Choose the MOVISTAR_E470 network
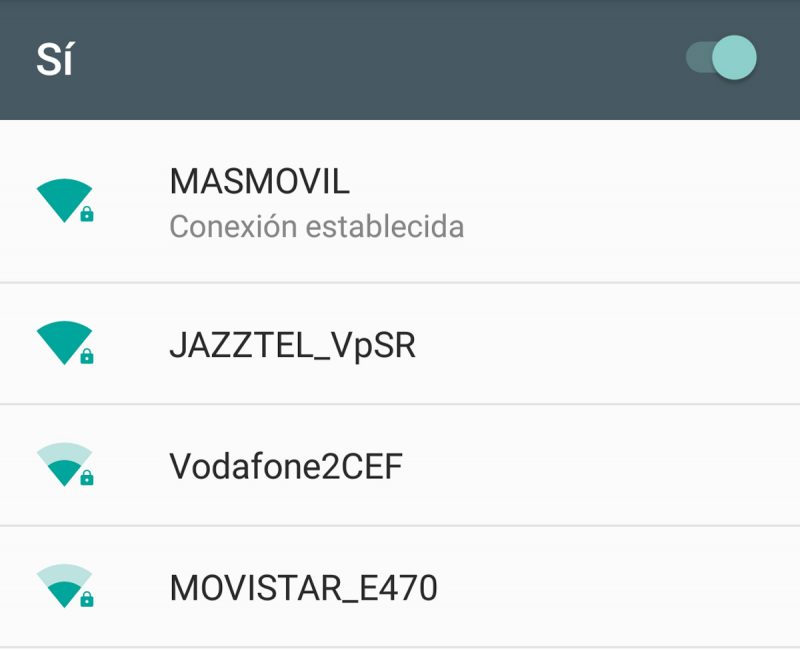800x649 pixels. (303, 587)
